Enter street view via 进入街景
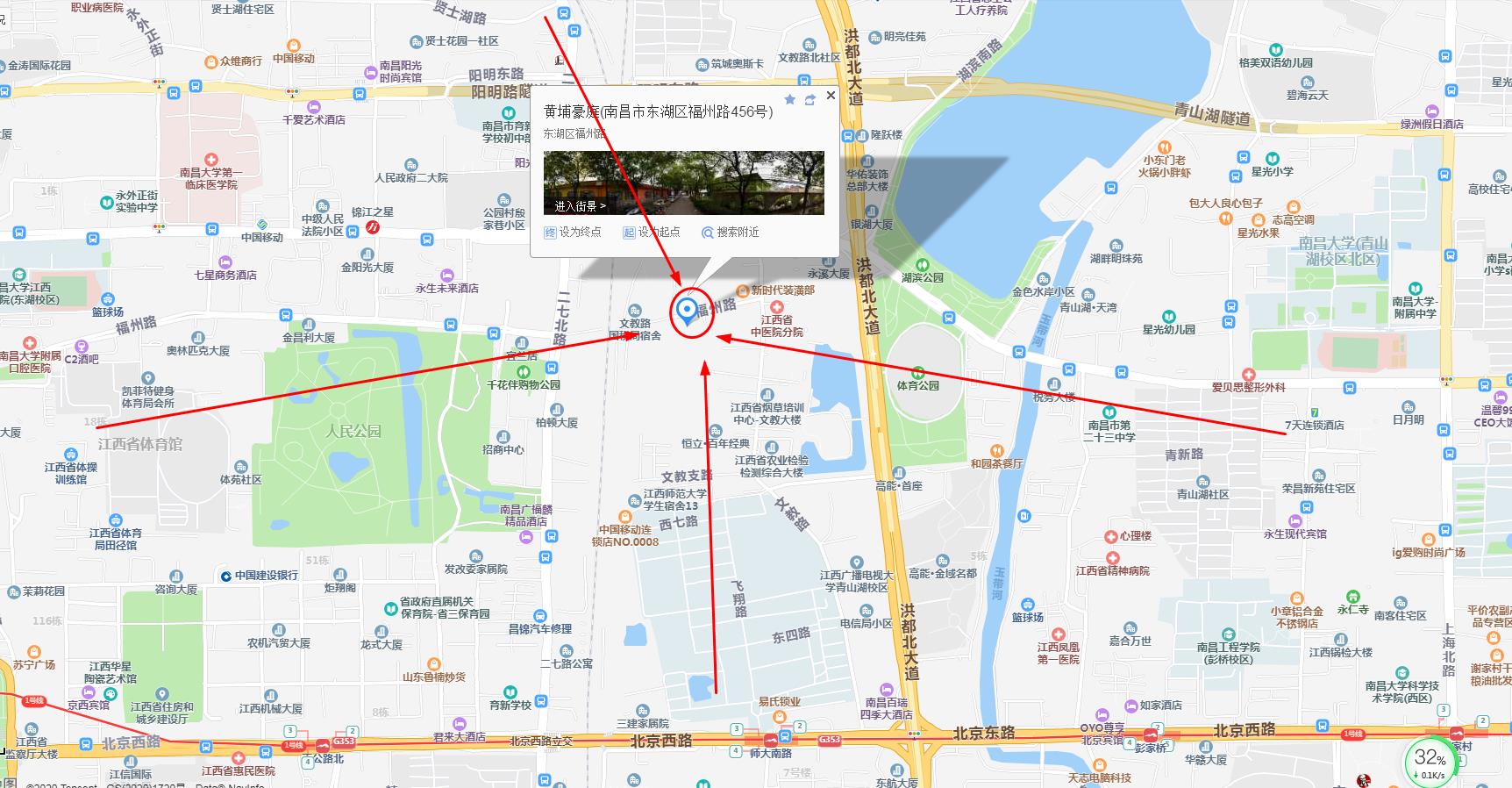1512x788 pixels. (x=580, y=206)
